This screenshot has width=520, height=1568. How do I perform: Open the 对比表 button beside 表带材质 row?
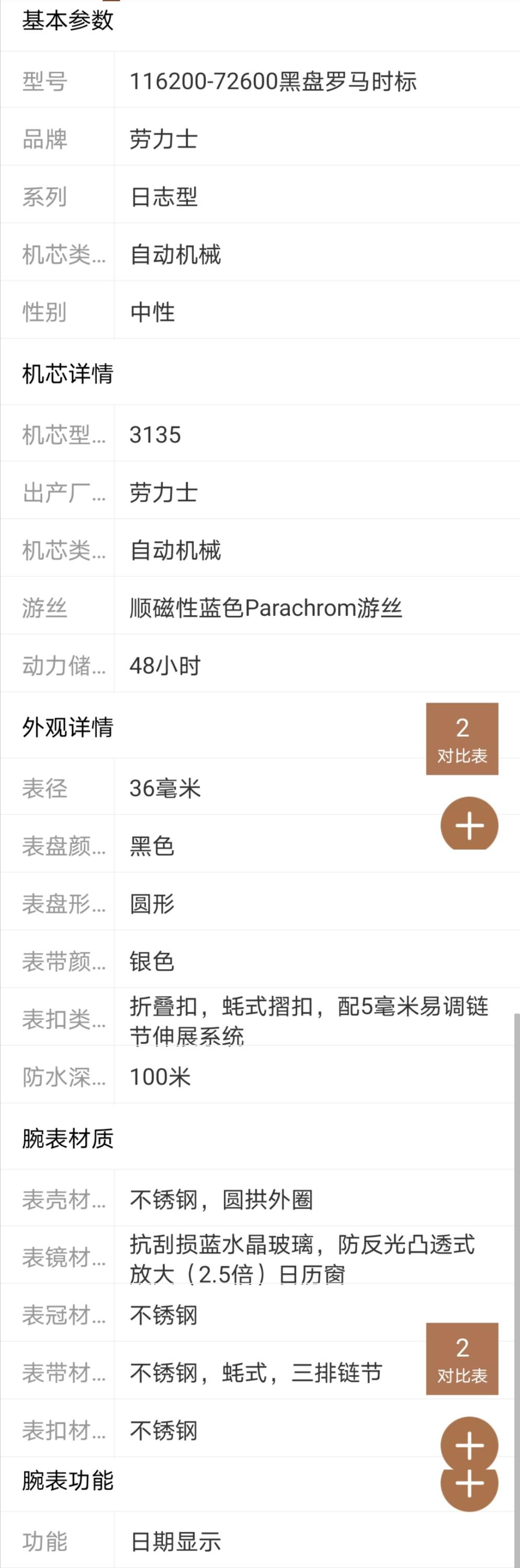tap(461, 1358)
